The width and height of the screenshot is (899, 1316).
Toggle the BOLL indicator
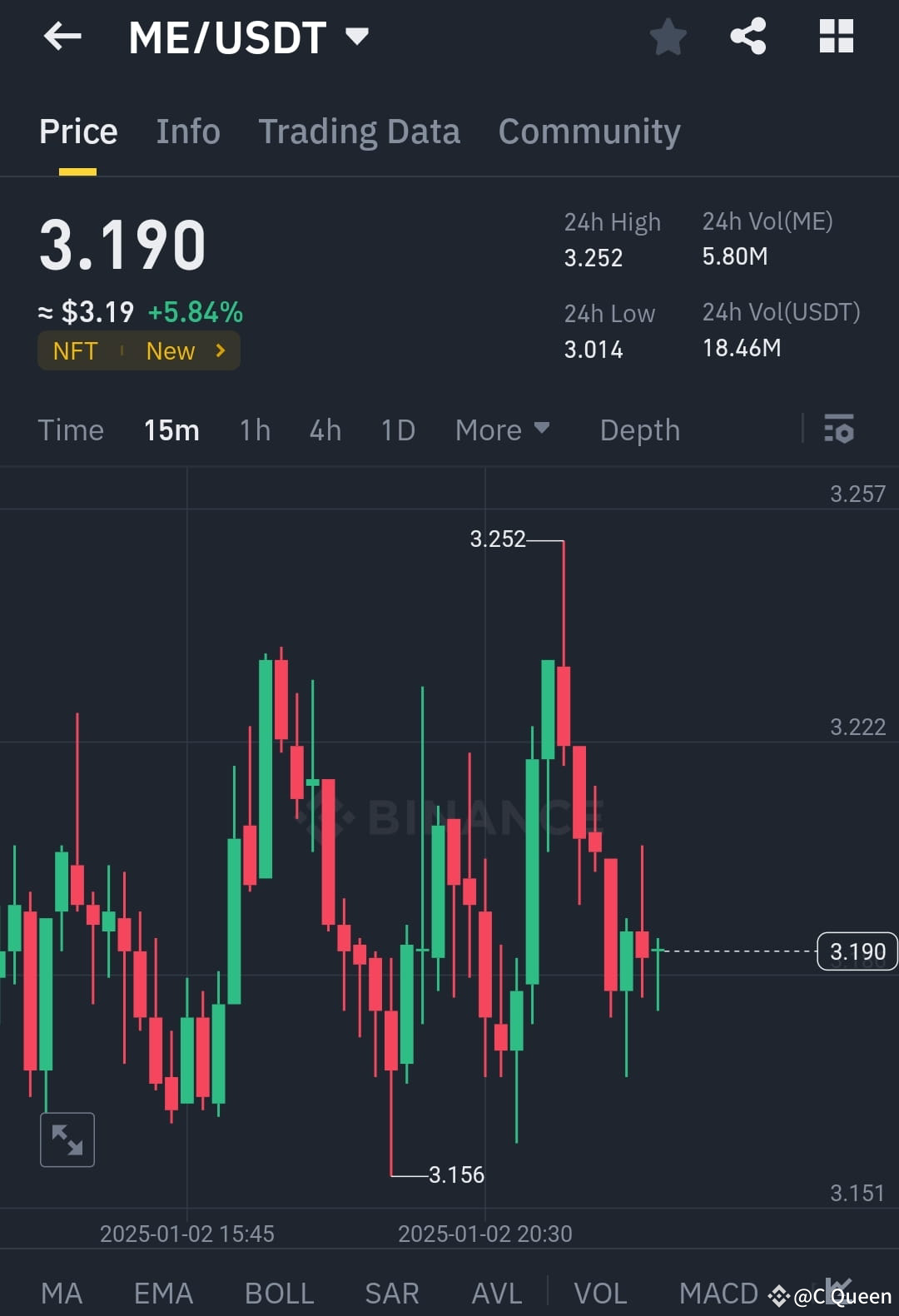(x=279, y=1292)
